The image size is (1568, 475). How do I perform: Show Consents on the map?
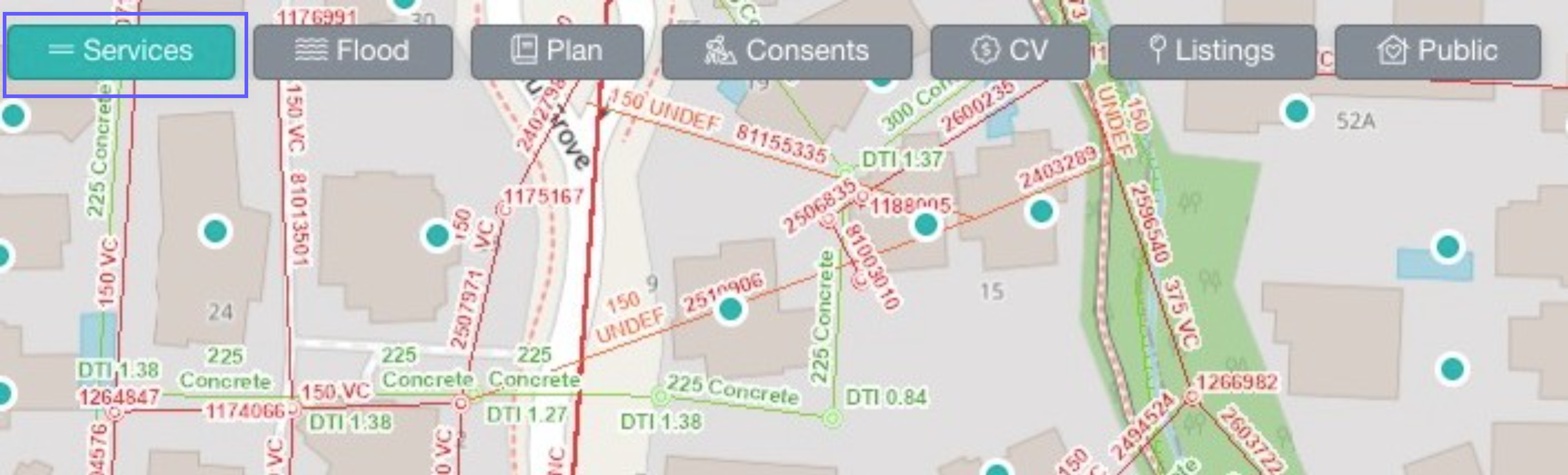[786, 51]
